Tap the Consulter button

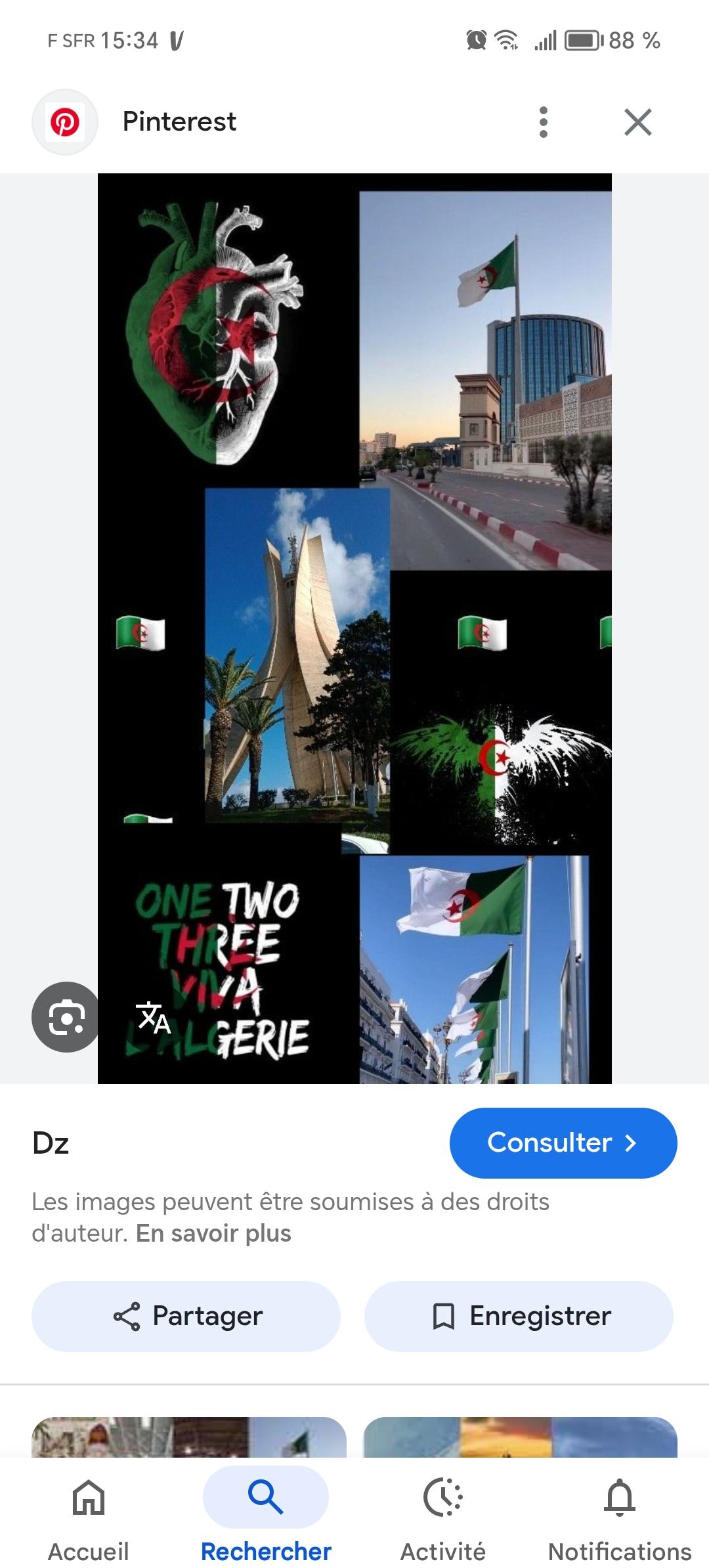pyautogui.click(x=563, y=1143)
